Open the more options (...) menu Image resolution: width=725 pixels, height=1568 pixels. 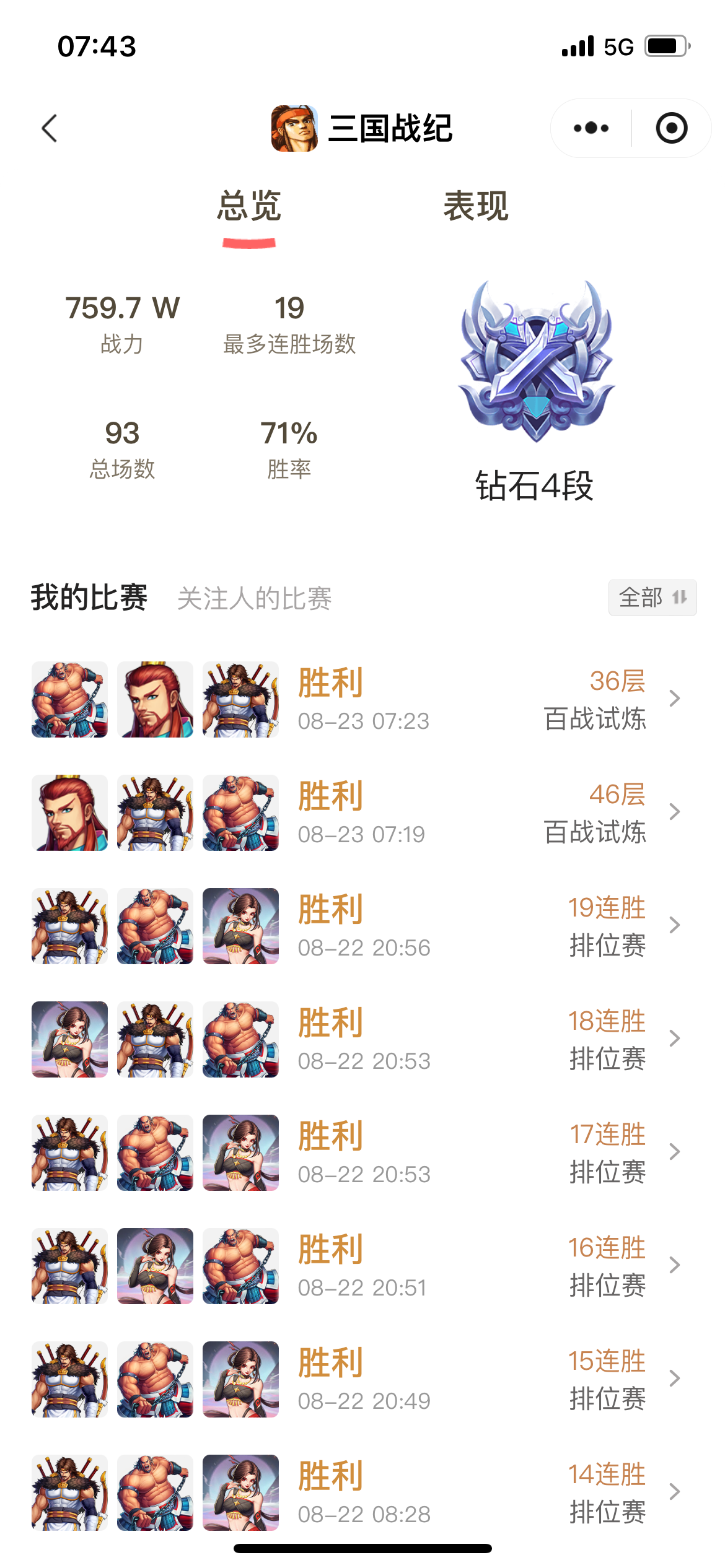click(591, 128)
